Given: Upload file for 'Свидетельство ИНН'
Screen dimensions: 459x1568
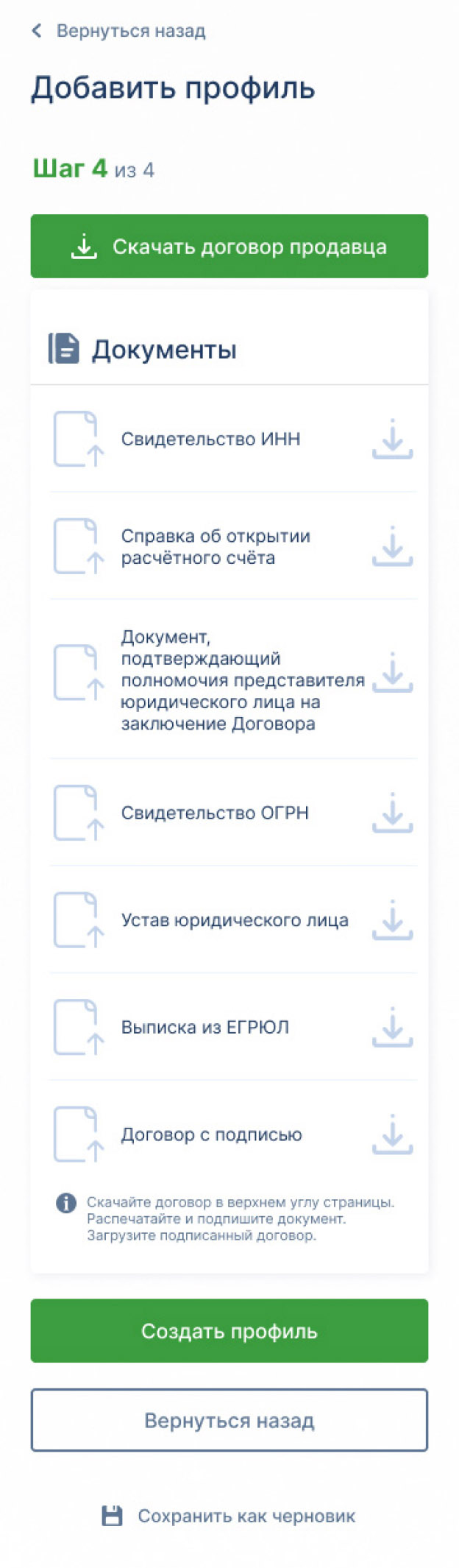Looking at the screenshot, I should pyautogui.click(x=78, y=439).
